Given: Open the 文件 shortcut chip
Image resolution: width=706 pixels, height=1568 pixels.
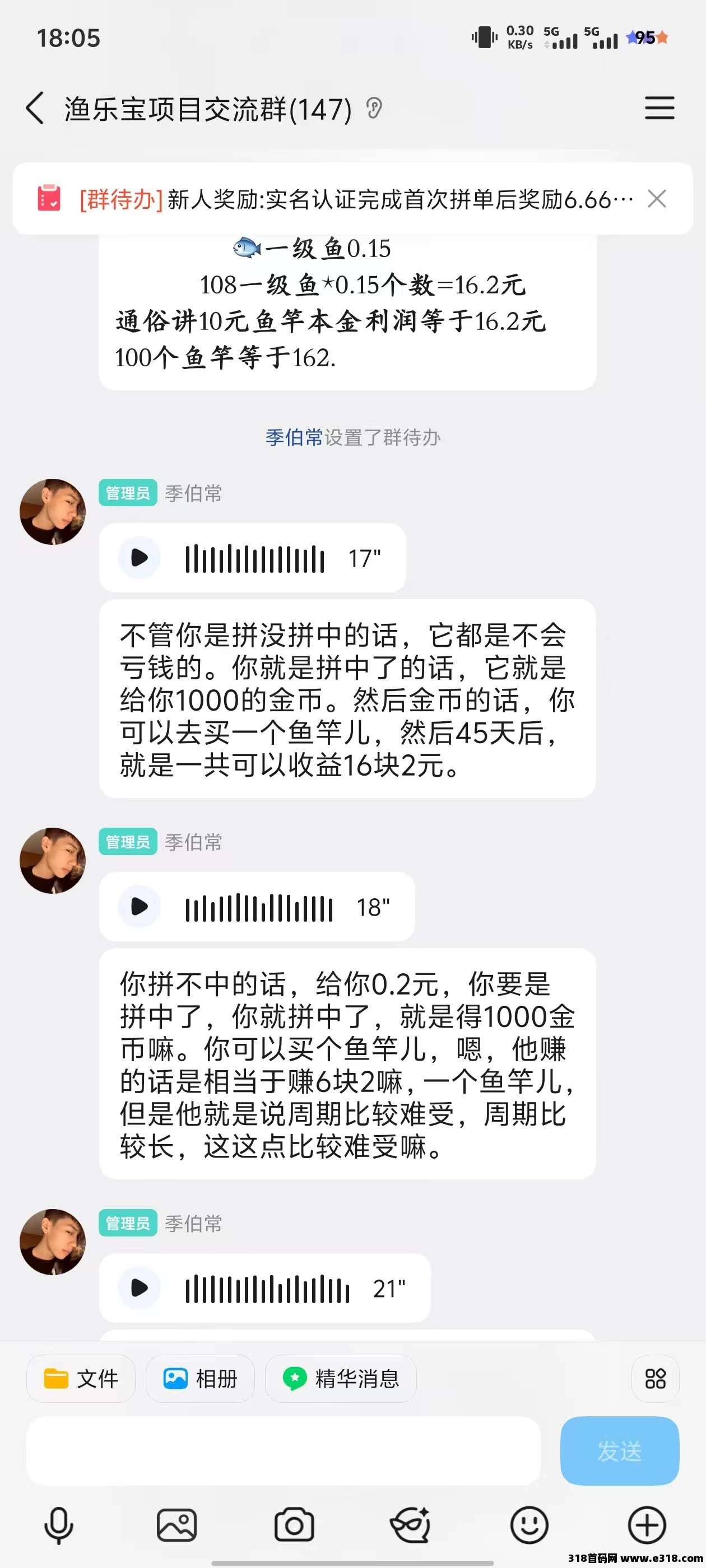Looking at the screenshot, I should 81,1379.
